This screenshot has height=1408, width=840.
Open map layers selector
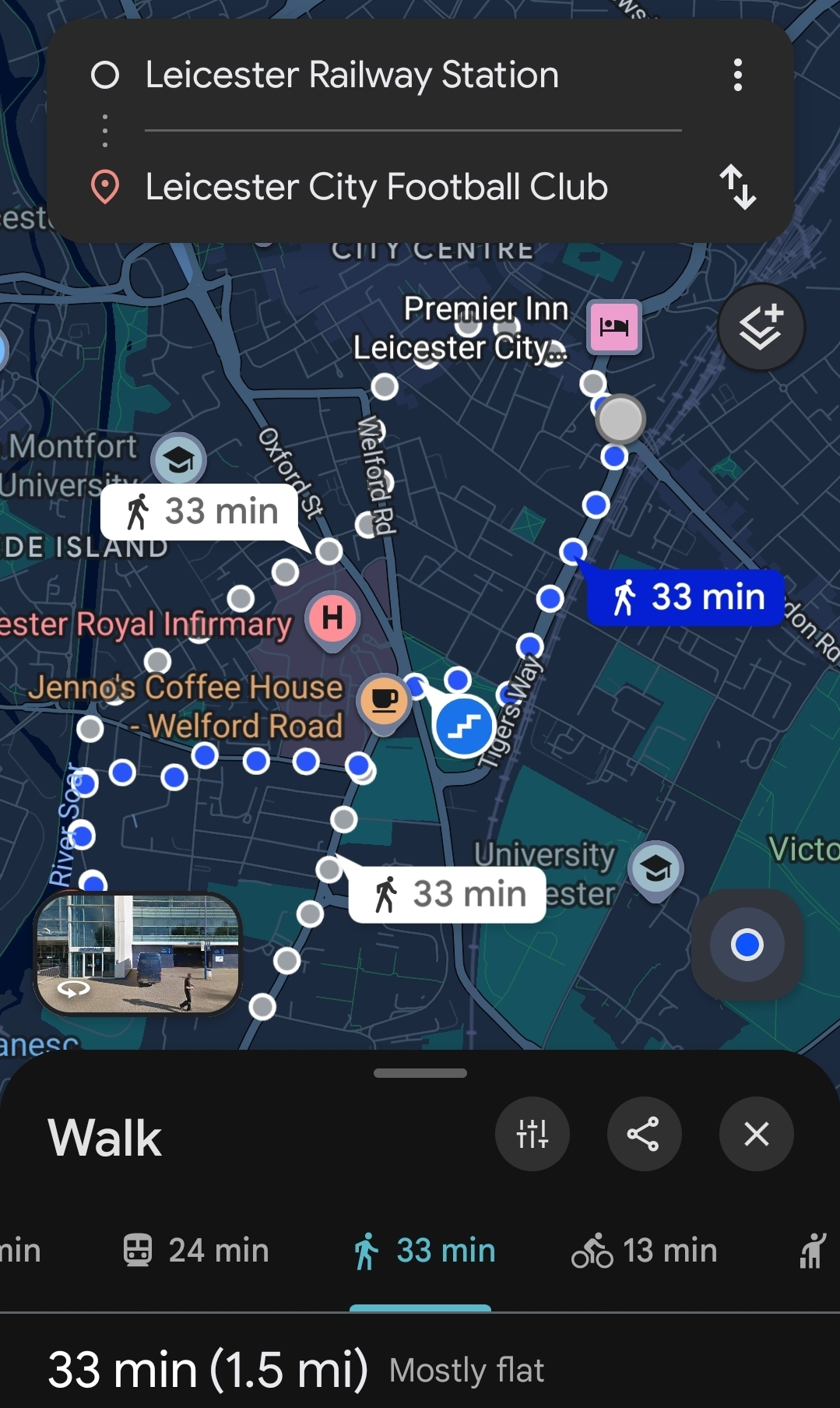[761, 327]
